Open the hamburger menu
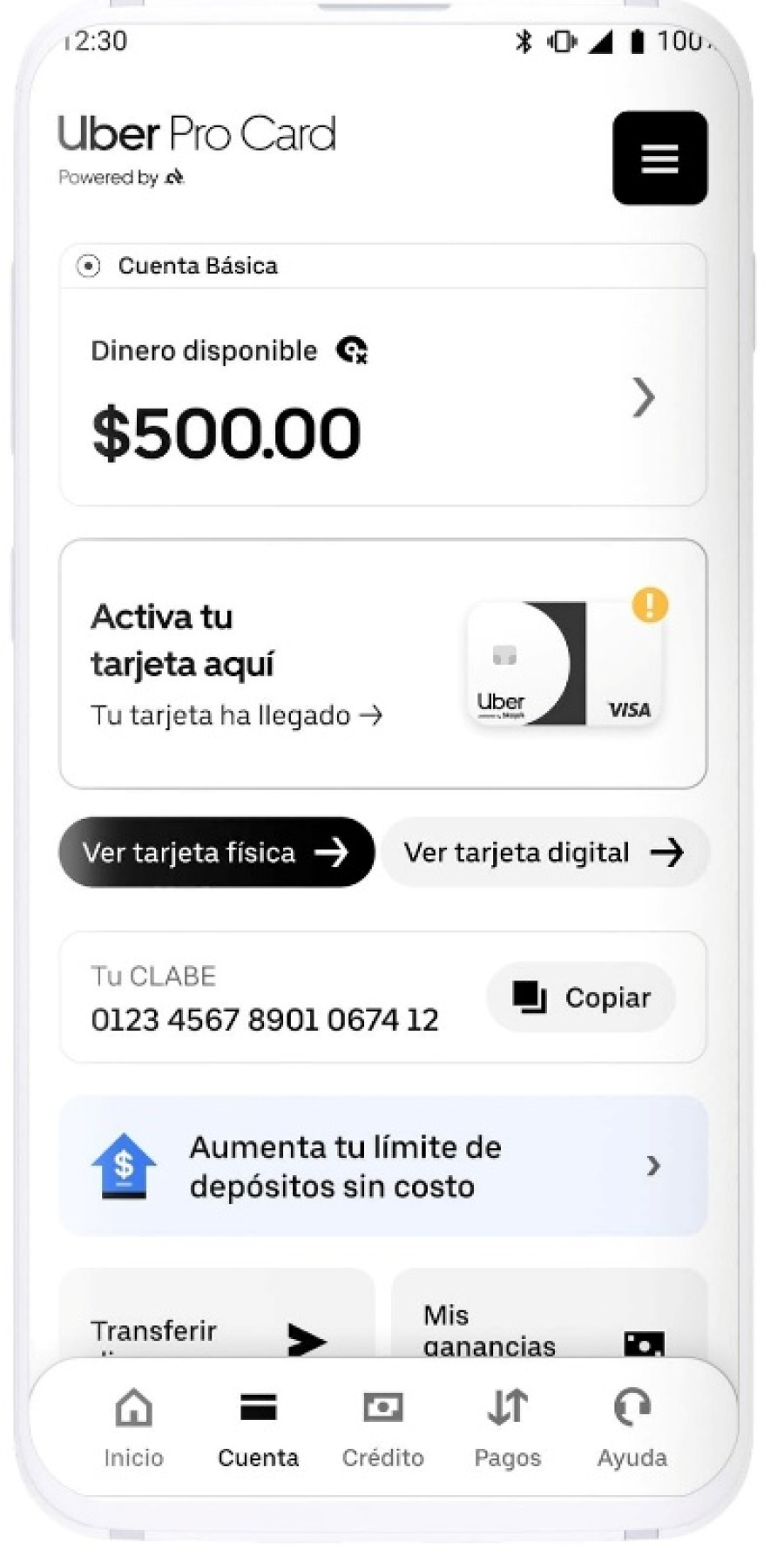784x1549 pixels. pyautogui.click(x=659, y=159)
